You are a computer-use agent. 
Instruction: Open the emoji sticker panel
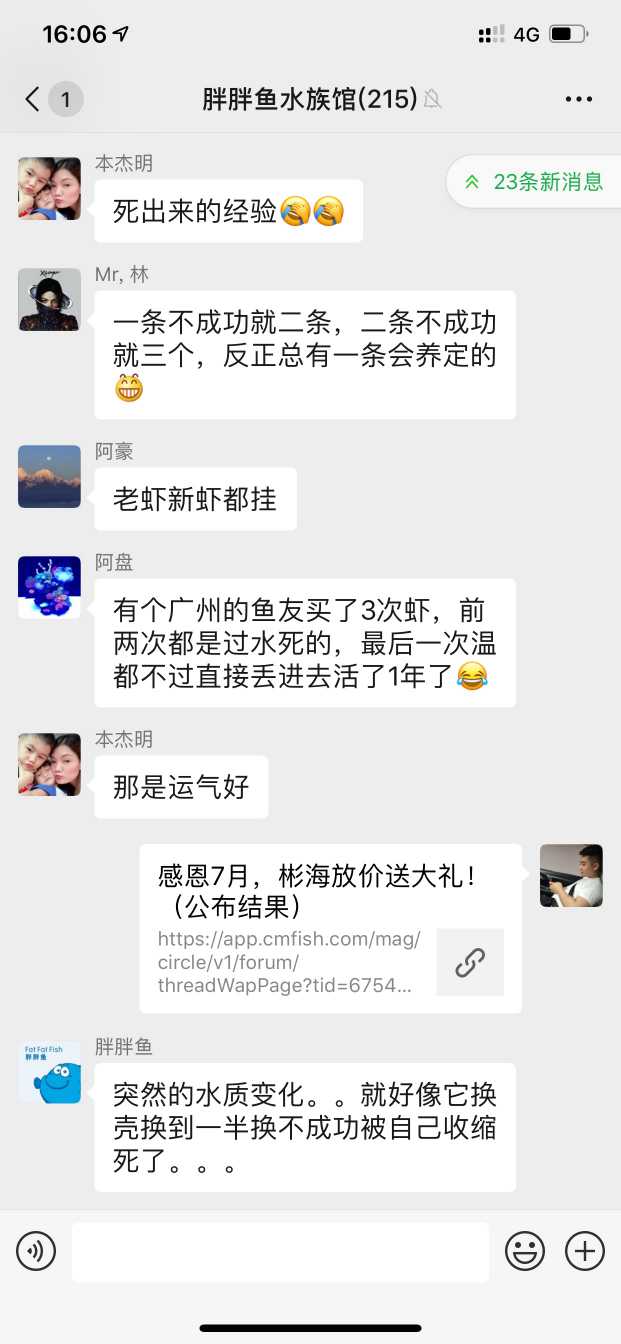coord(525,1251)
